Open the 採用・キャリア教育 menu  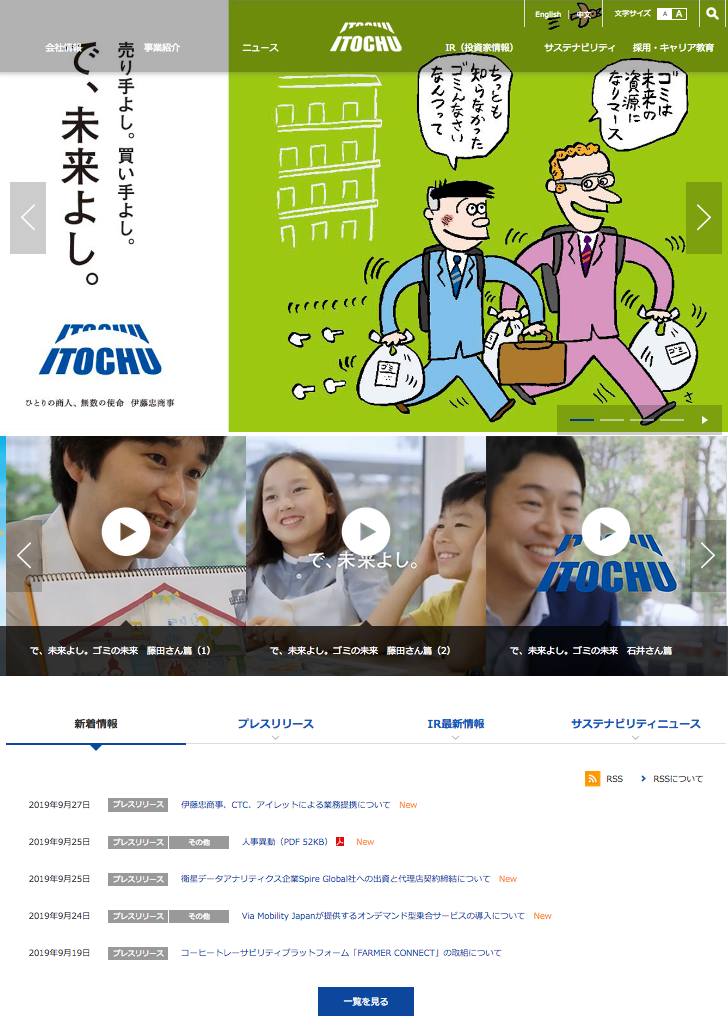coord(673,48)
